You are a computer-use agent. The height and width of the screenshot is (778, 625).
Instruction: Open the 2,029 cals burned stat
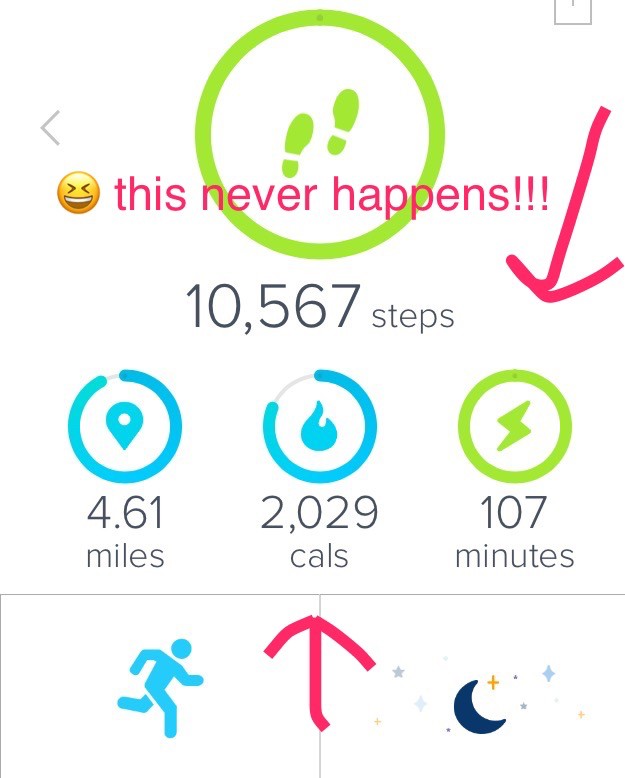point(319,428)
